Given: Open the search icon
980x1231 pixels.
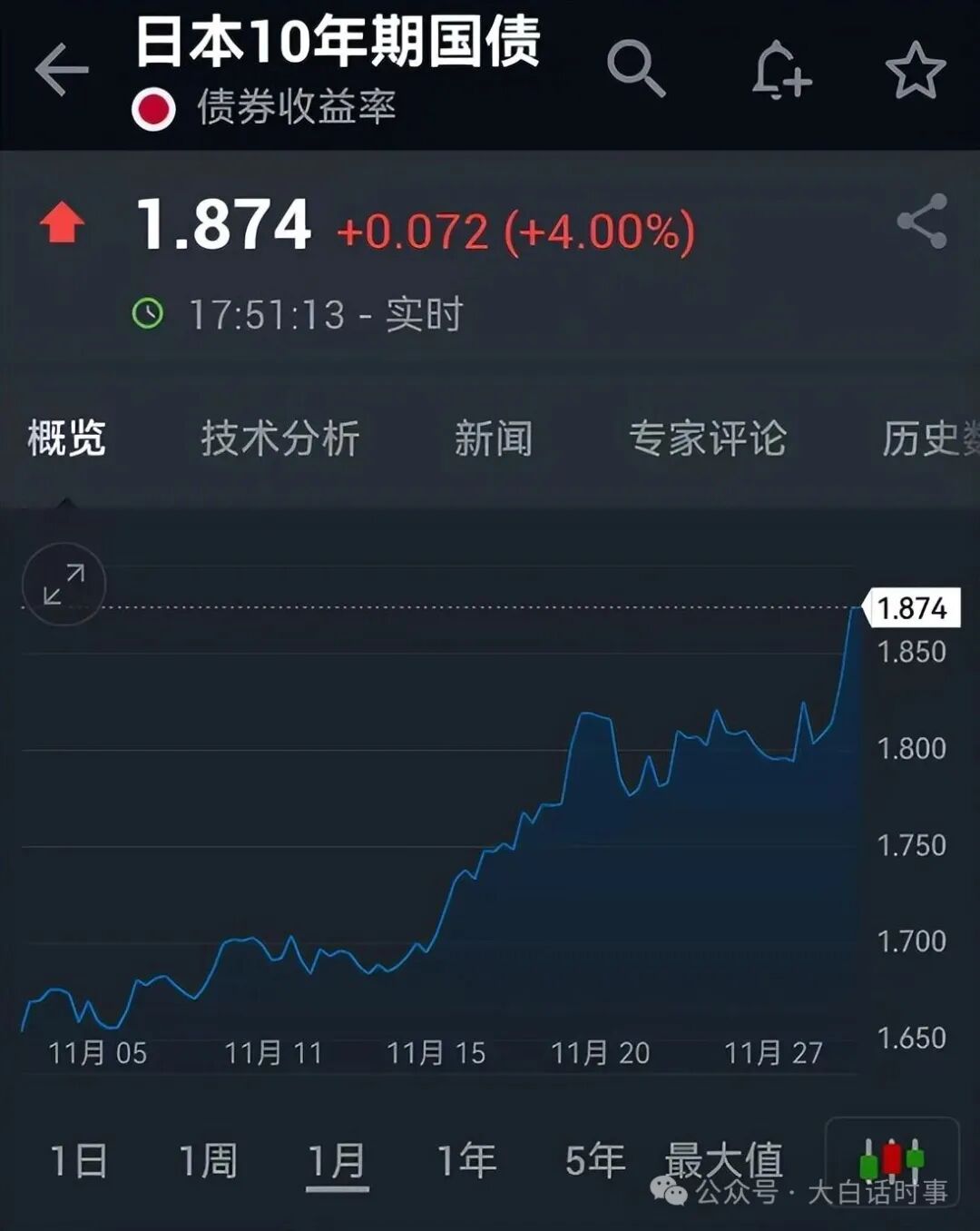Looking at the screenshot, I should click(635, 69).
